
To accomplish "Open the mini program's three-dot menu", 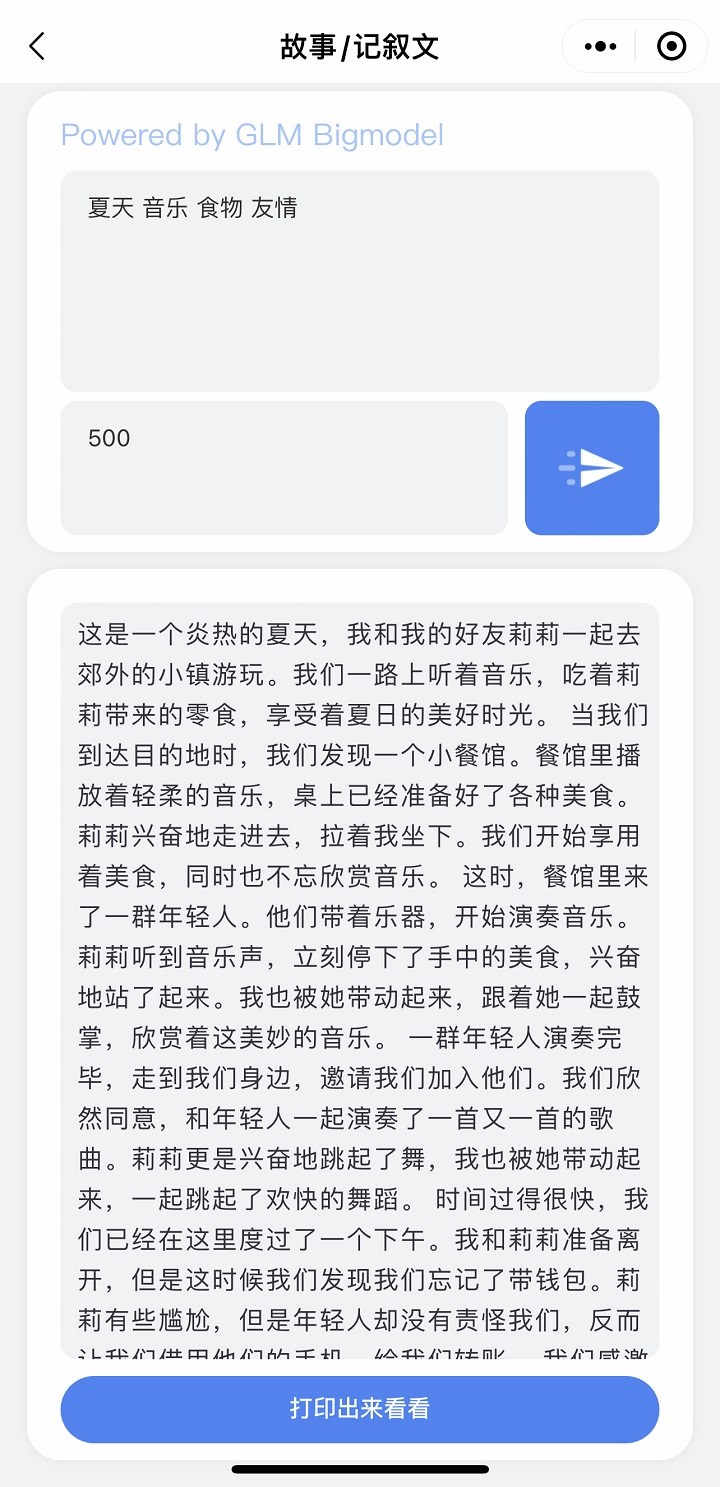I will [600, 46].
